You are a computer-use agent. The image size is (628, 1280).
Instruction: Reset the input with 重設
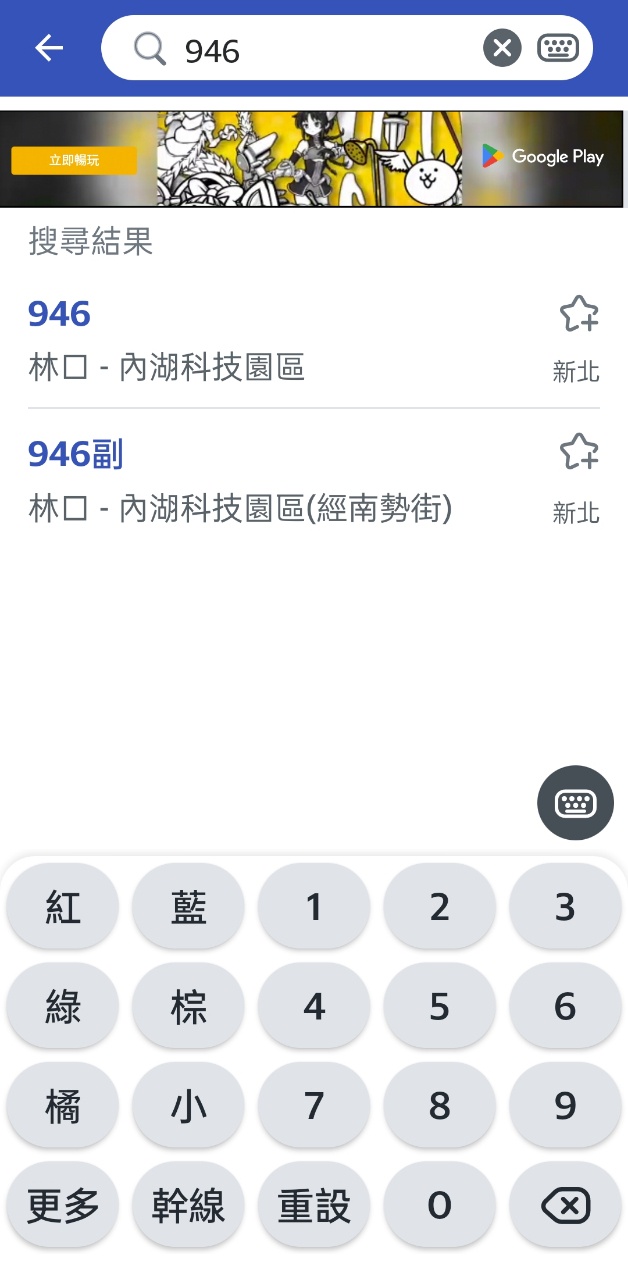pyautogui.click(x=314, y=1205)
